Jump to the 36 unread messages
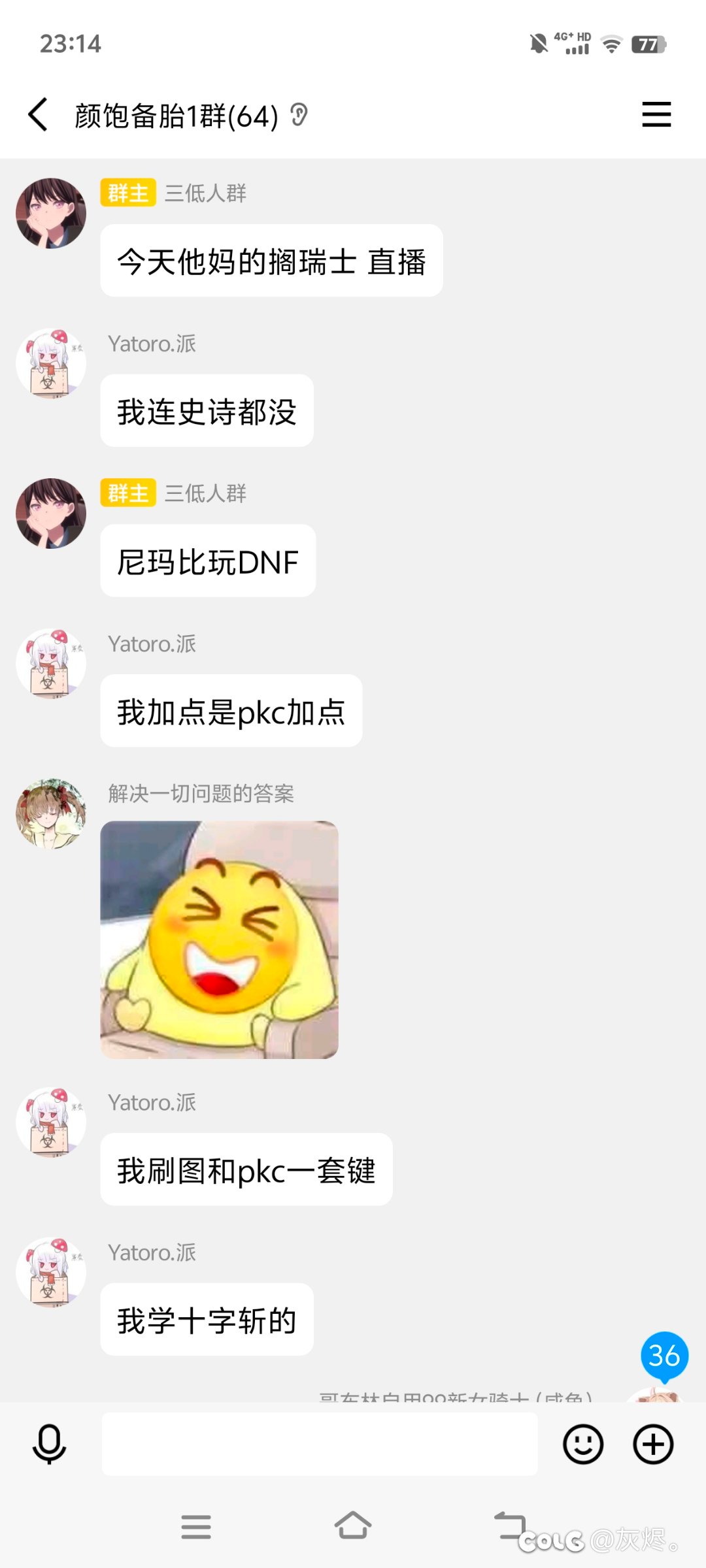The height and width of the screenshot is (1568, 706). (664, 1356)
